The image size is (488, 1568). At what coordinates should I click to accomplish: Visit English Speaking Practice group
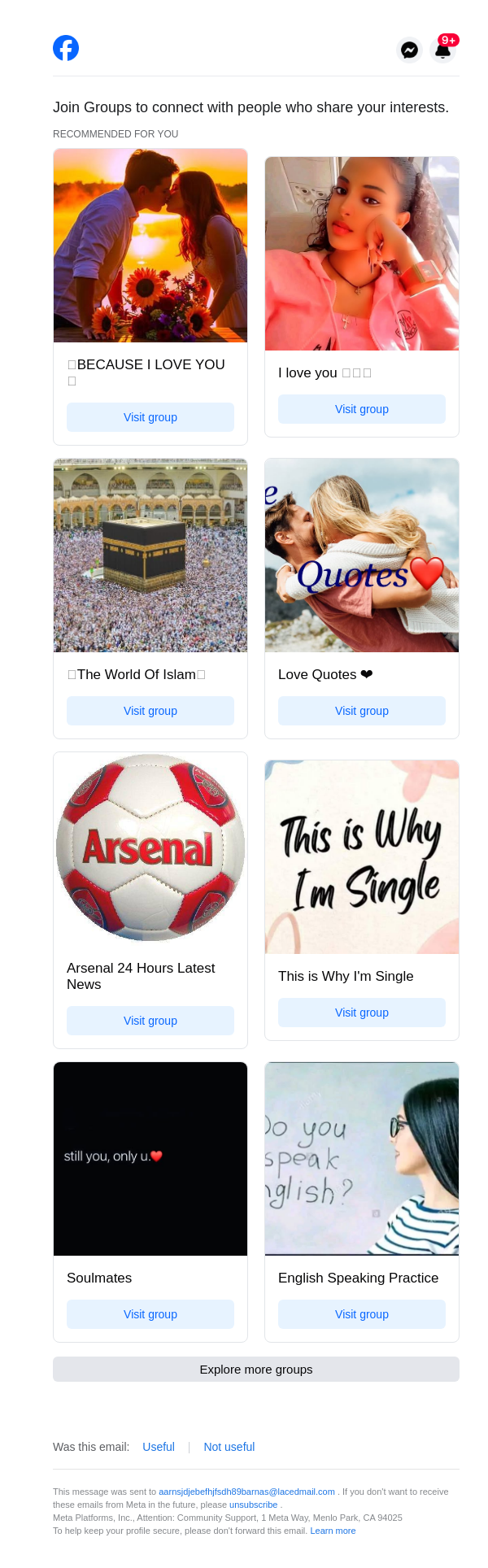[362, 1314]
